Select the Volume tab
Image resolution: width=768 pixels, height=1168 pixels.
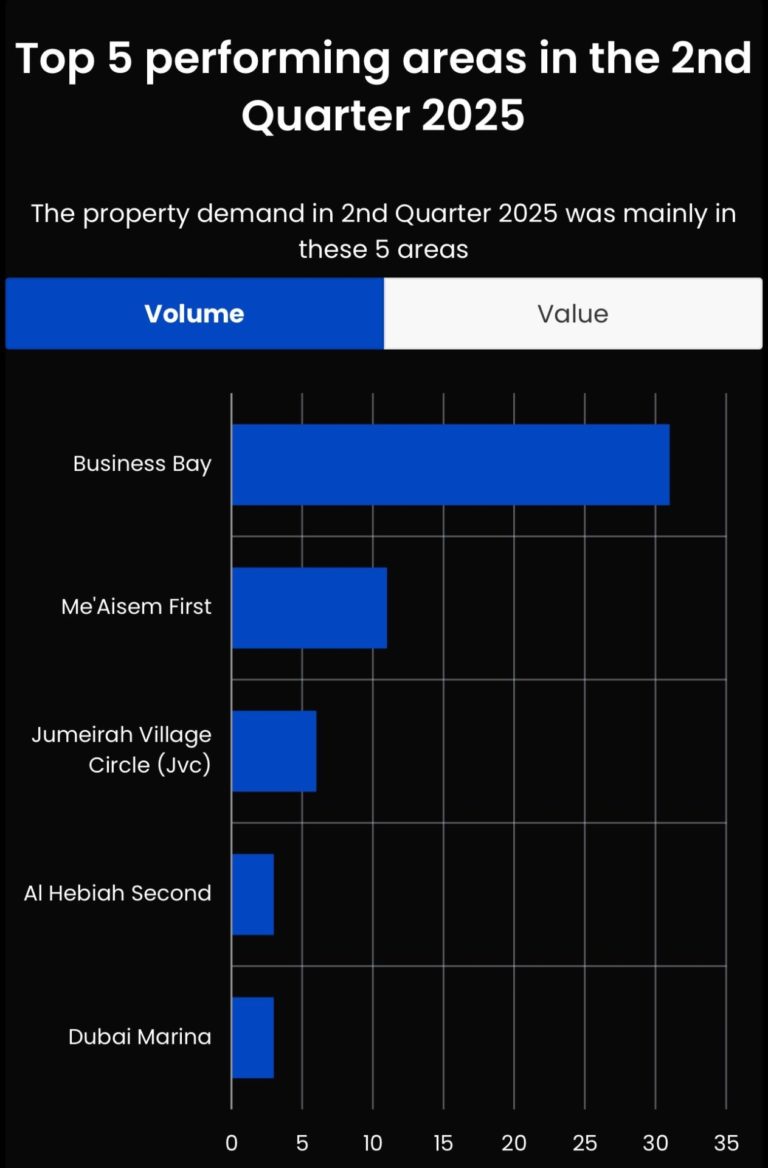194,314
